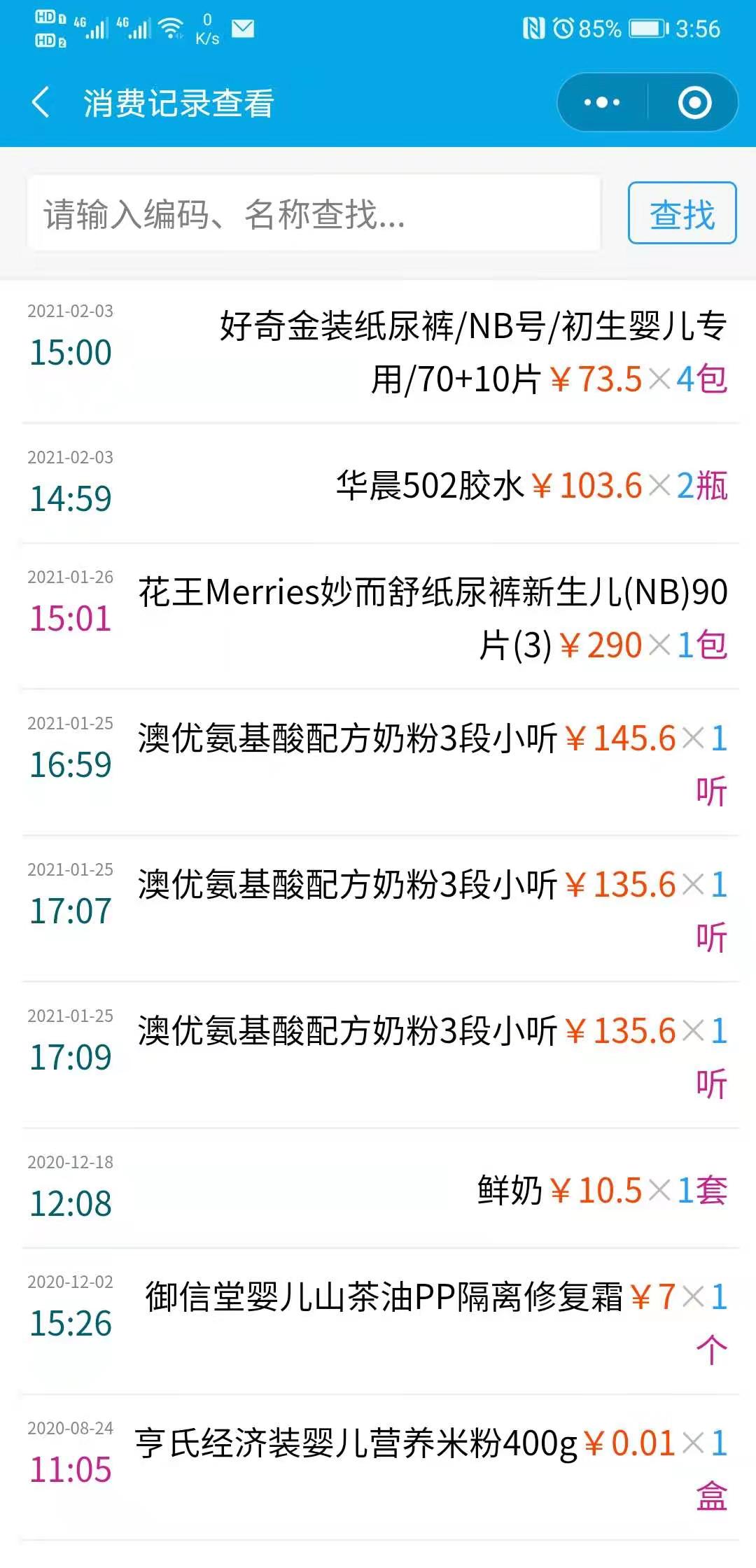Tap the 消费记录查看 title text
This screenshot has height=1568, width=756.
click(x=177, y=102)
